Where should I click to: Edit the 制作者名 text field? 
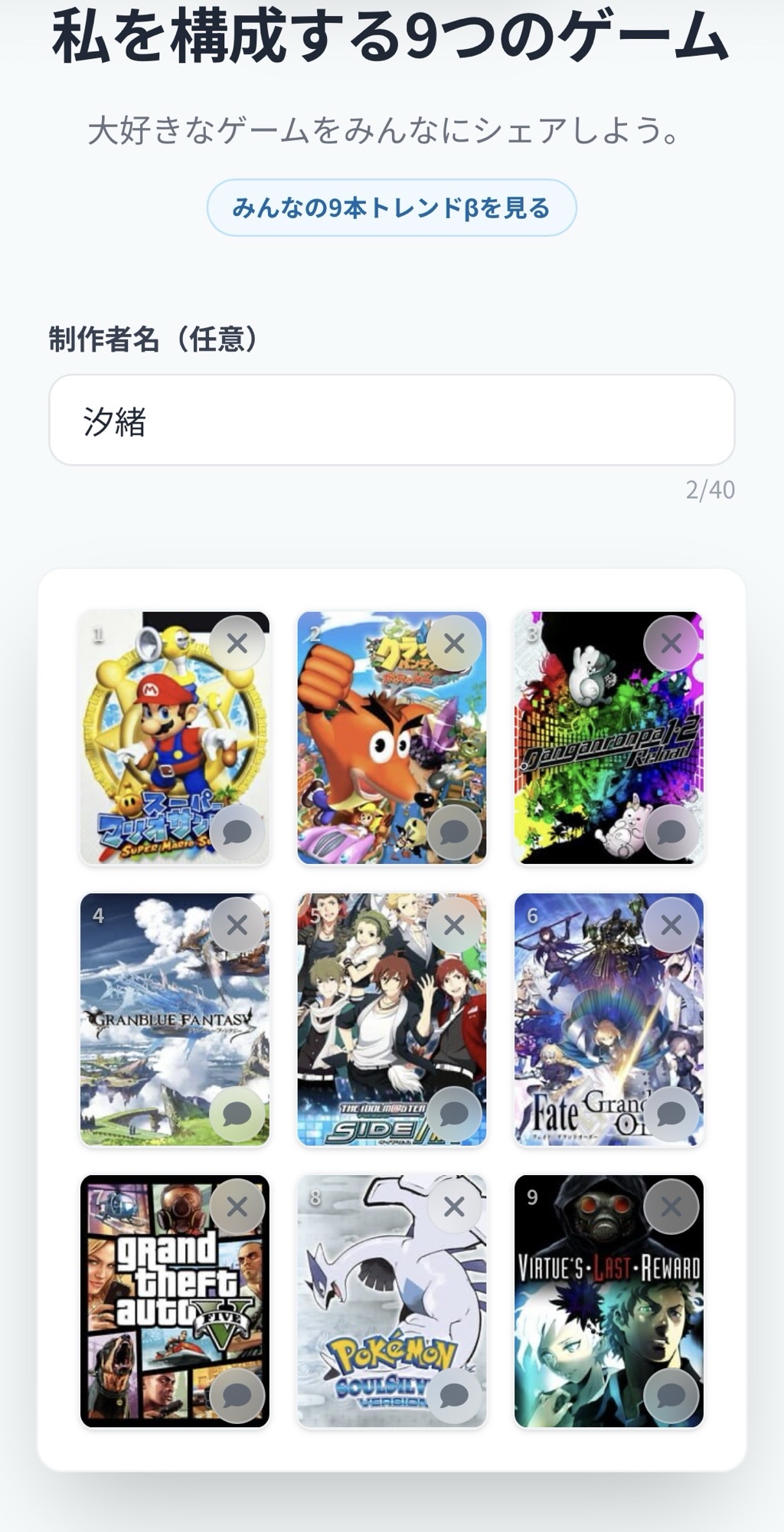(x=391, y=420)
